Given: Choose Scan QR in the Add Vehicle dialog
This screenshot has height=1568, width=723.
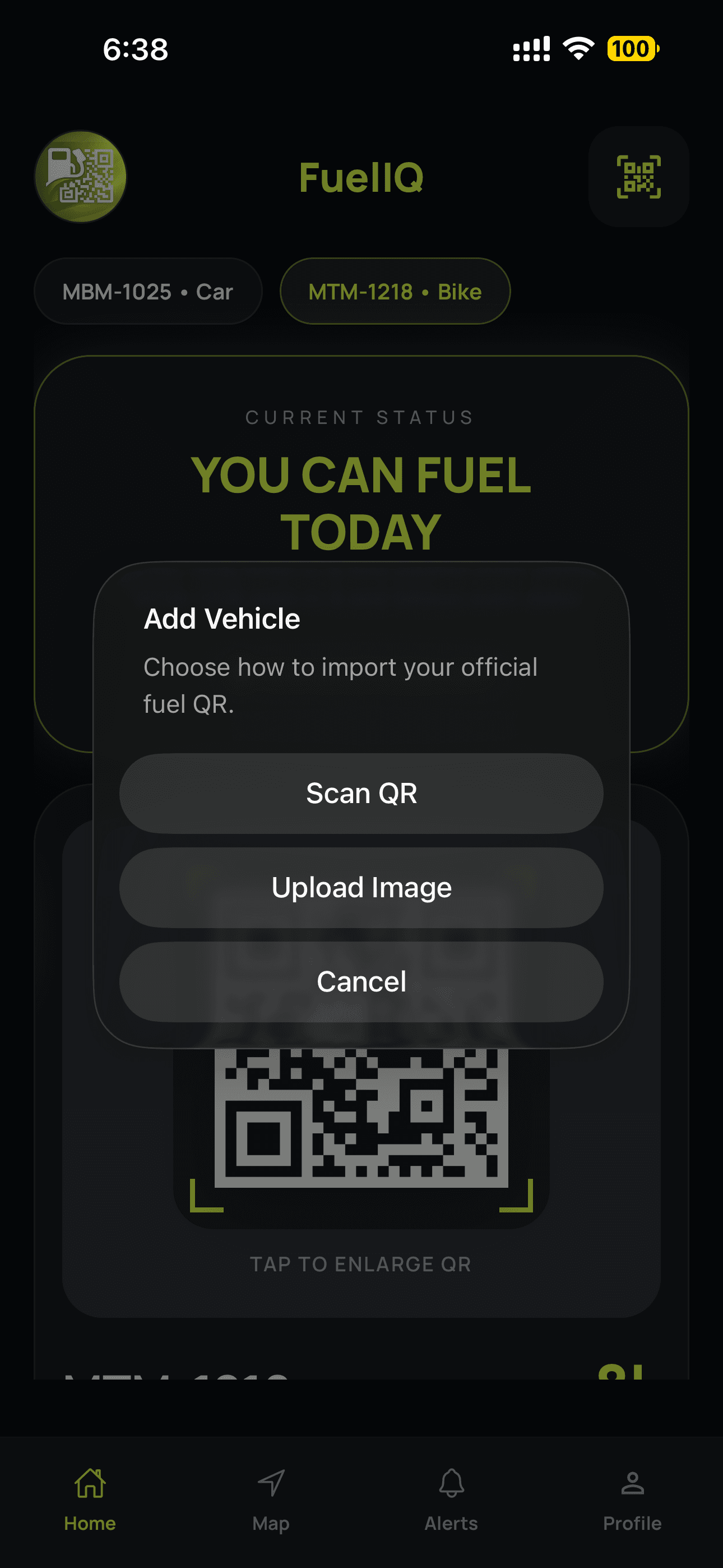Looking at the screenshot, I should [361, 793].
